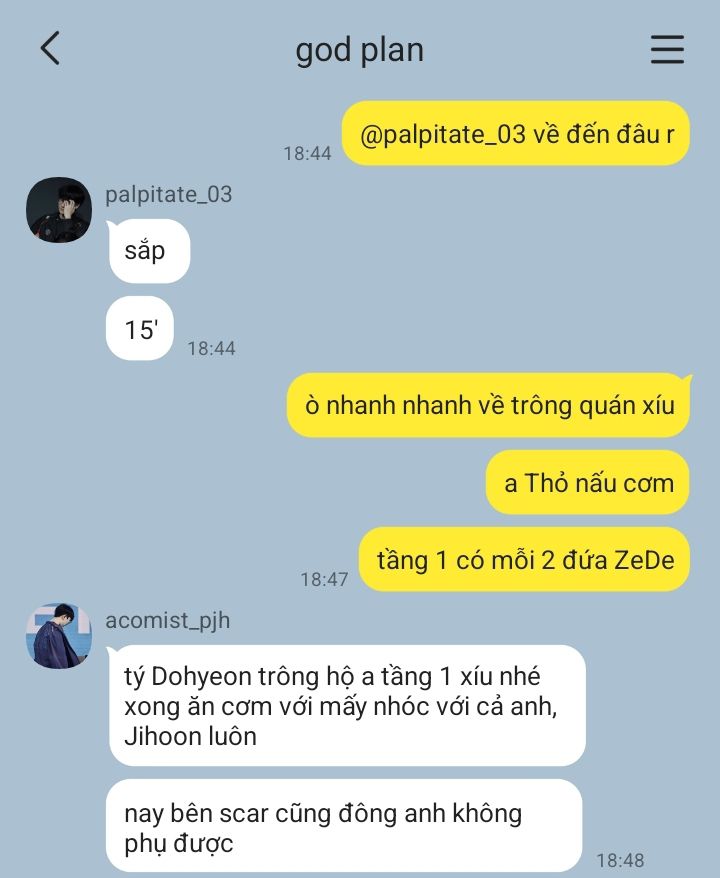
Task: Go back from god plan chat
Action: pos(50,48)
